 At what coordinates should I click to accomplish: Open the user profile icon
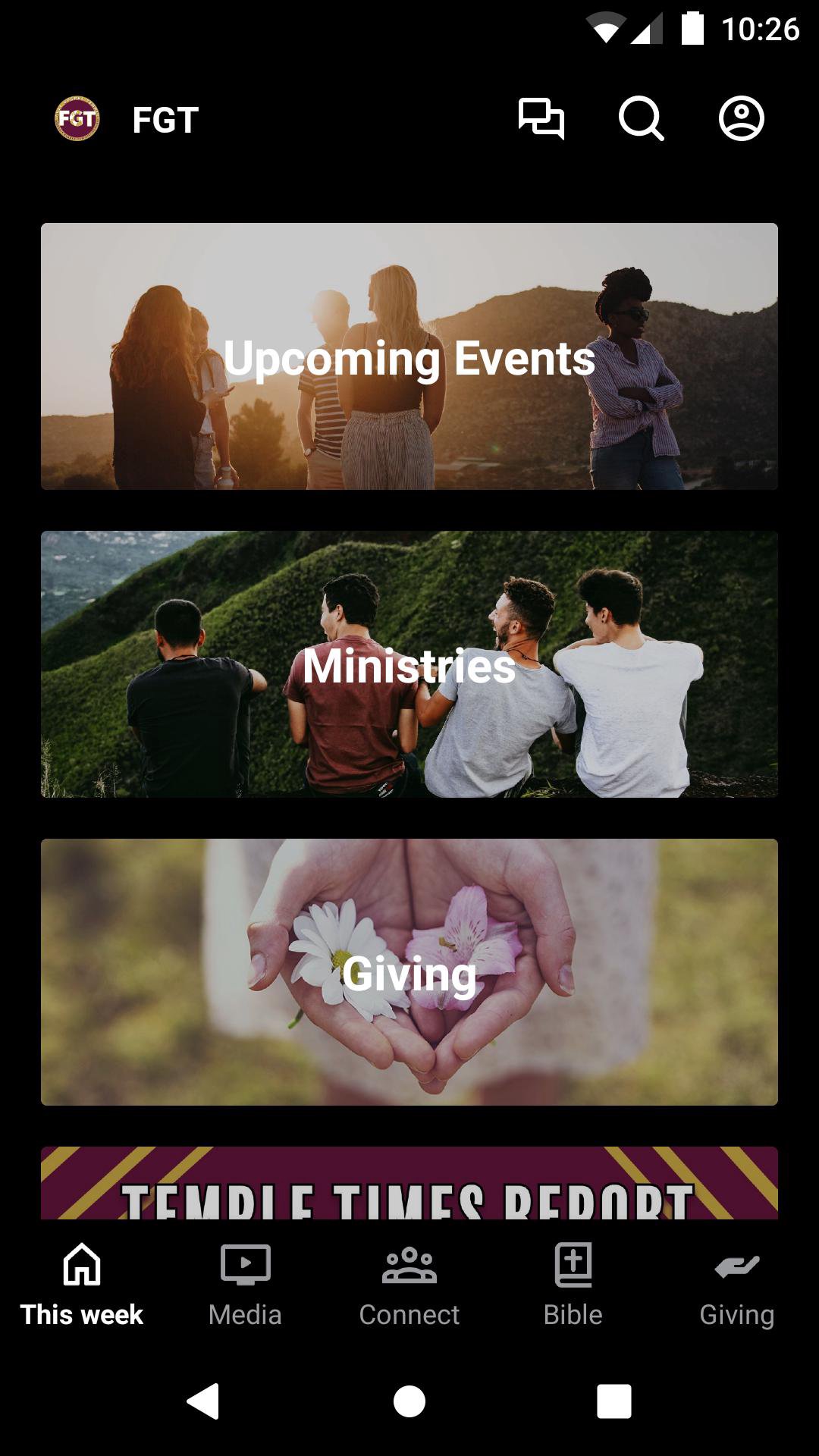click(x=741, y=119)
